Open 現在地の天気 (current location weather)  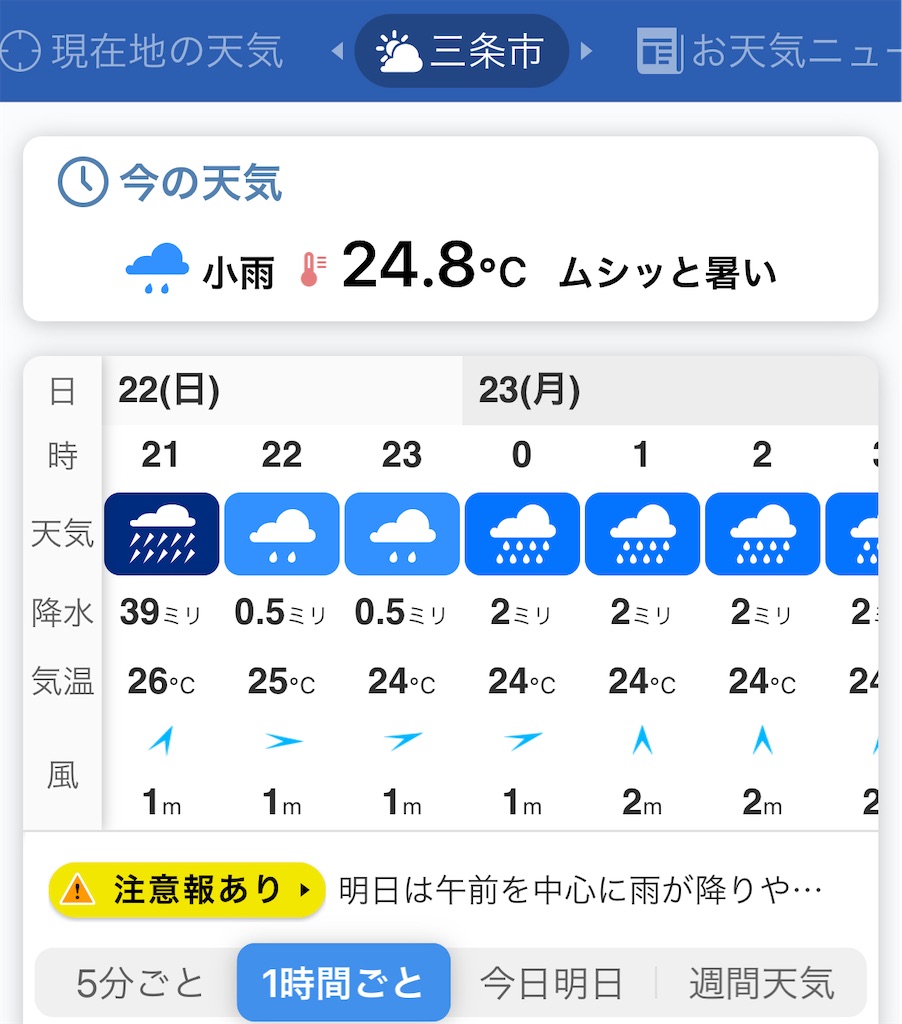(x=142, y=51)
